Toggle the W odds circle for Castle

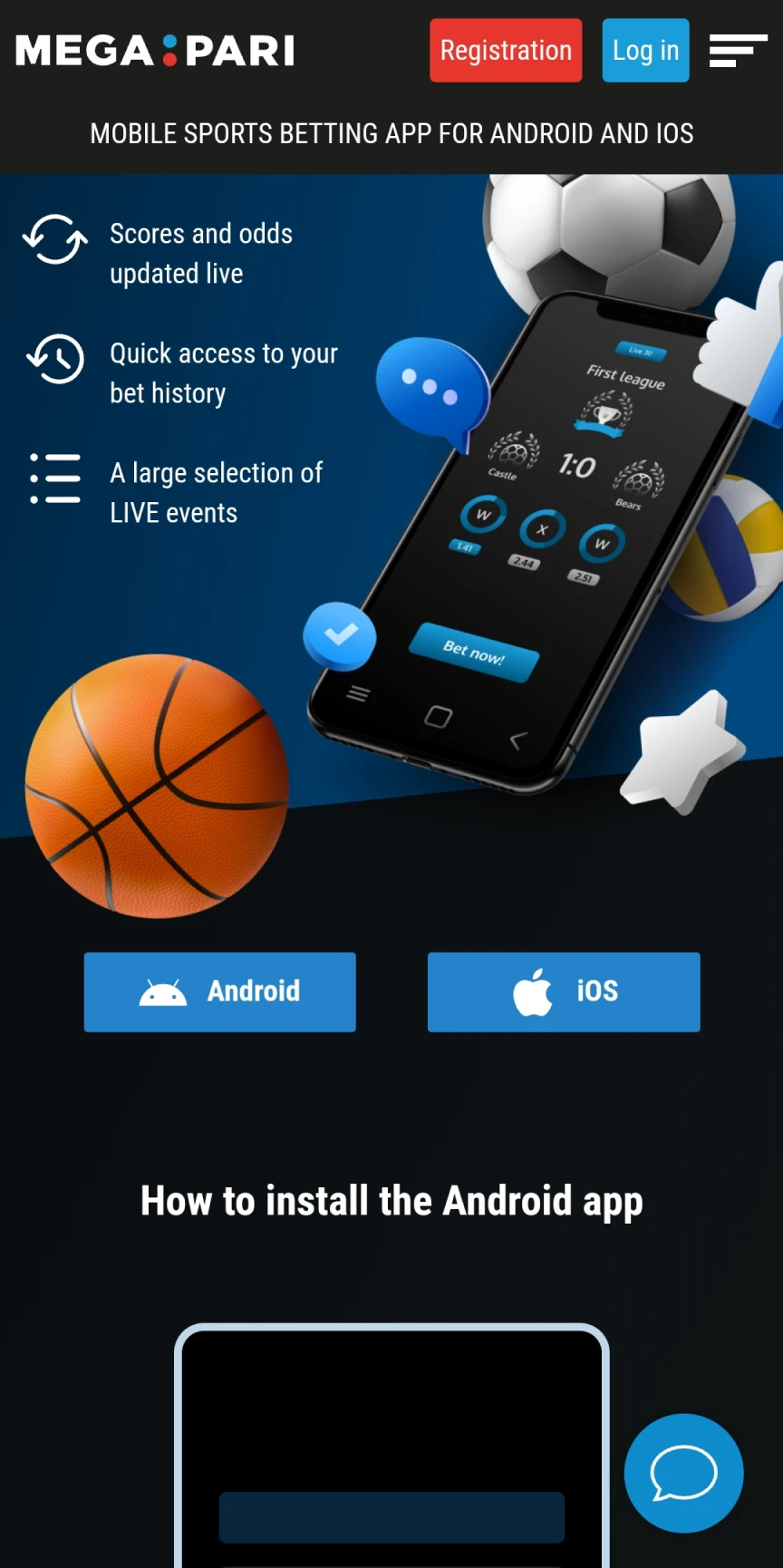(x=481, y=515)
